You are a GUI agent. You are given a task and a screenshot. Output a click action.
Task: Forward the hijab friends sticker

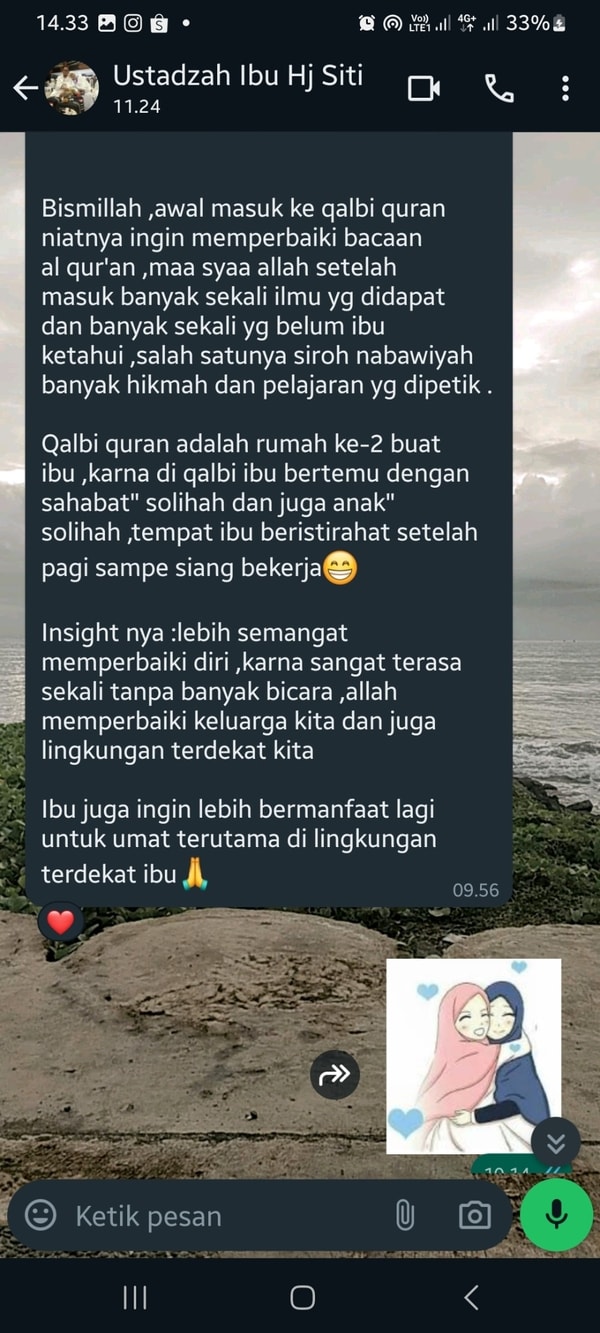click(334, 1075)
